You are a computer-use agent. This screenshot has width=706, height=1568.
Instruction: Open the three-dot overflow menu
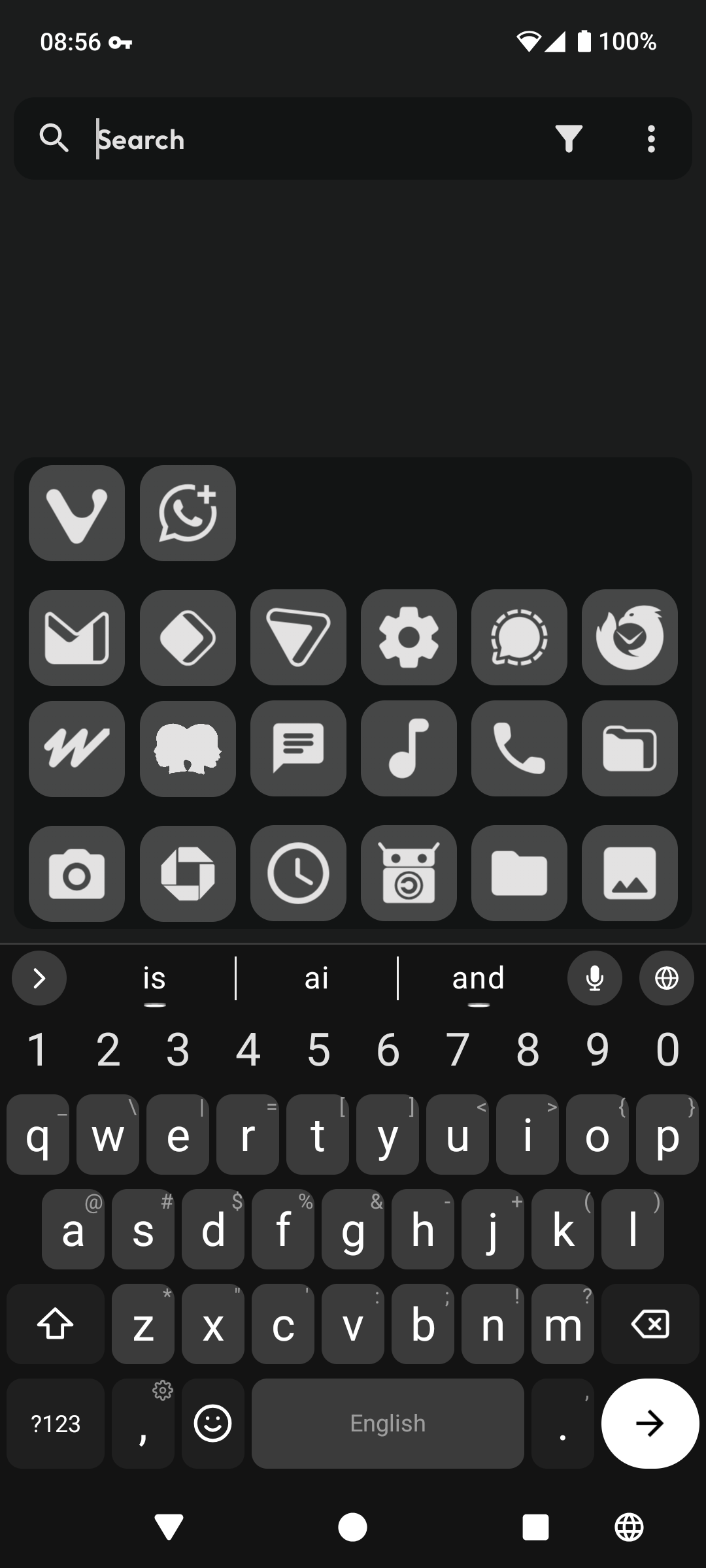click(651, 139)
